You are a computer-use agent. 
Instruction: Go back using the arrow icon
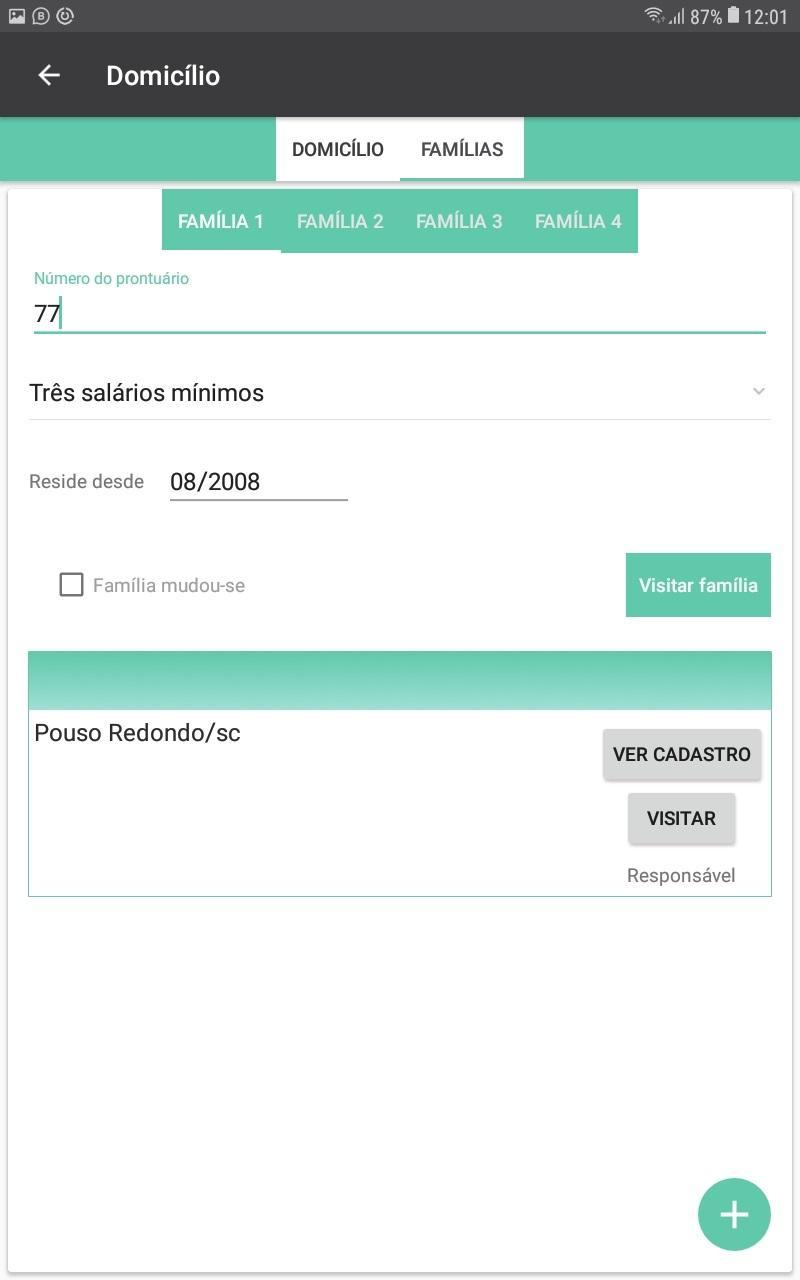tap(49, 75)
